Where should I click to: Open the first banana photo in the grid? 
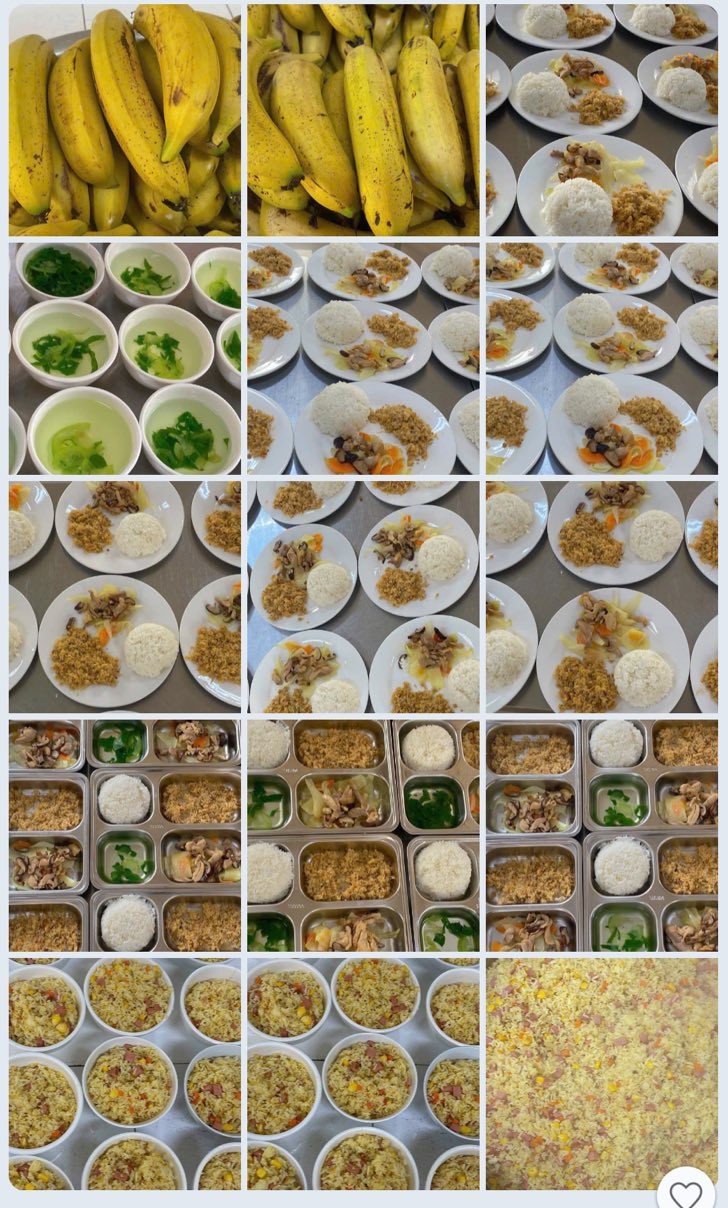[125, 120]
